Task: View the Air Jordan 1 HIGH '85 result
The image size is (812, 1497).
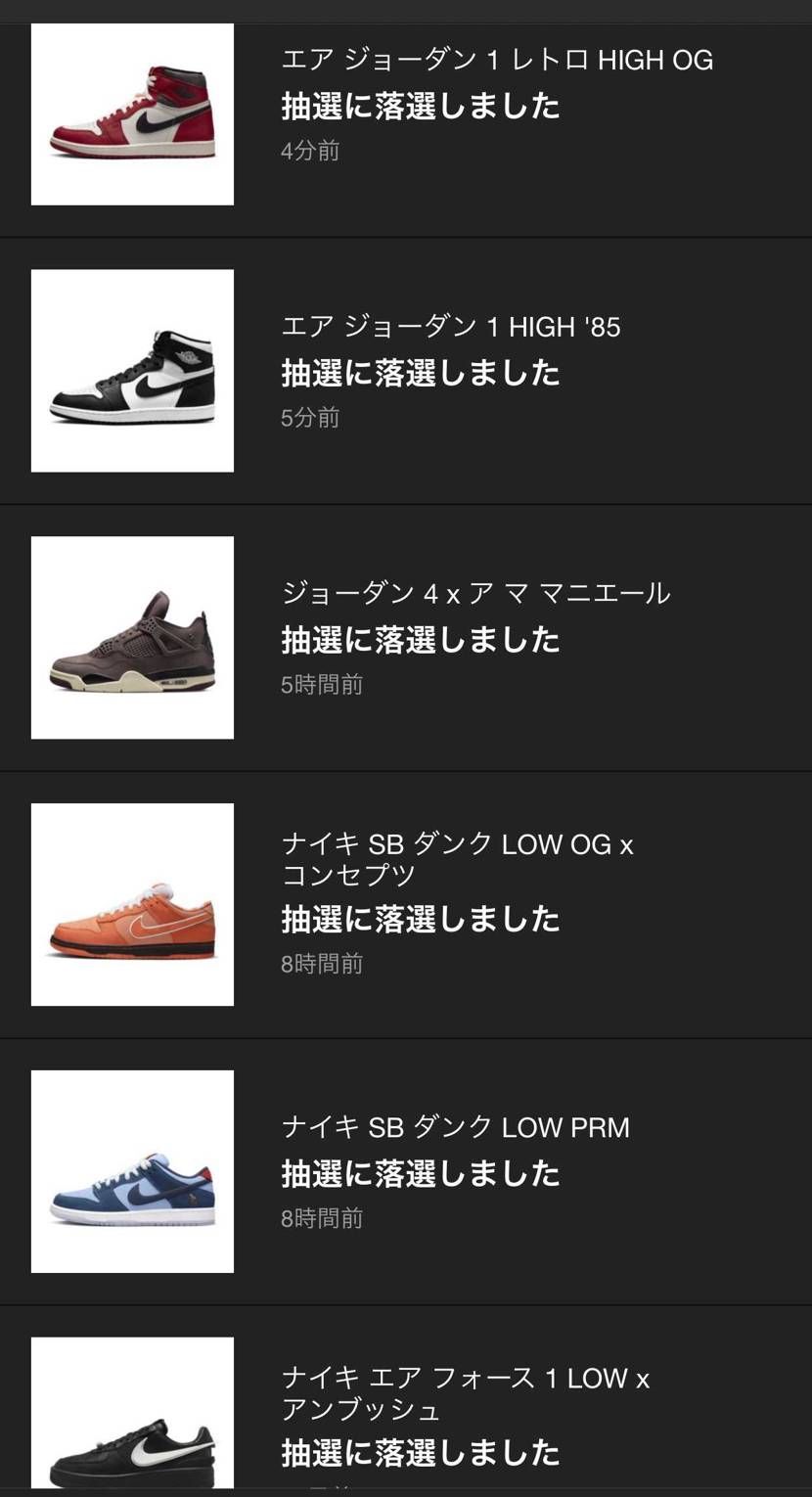Action: pos(421,372)
